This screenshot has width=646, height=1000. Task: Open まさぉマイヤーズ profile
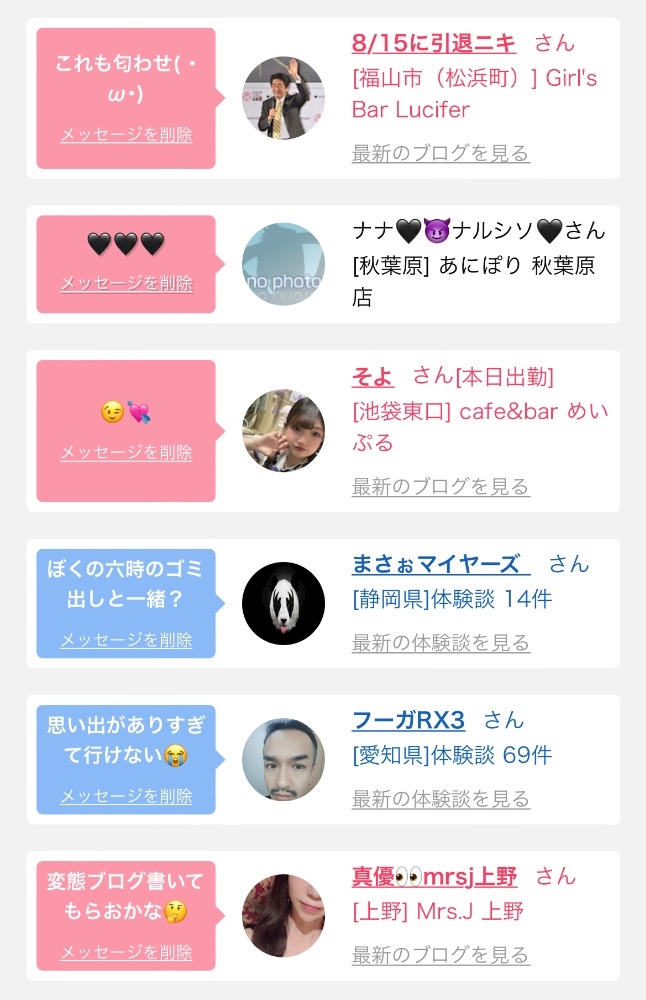click(x=441, y=564)
